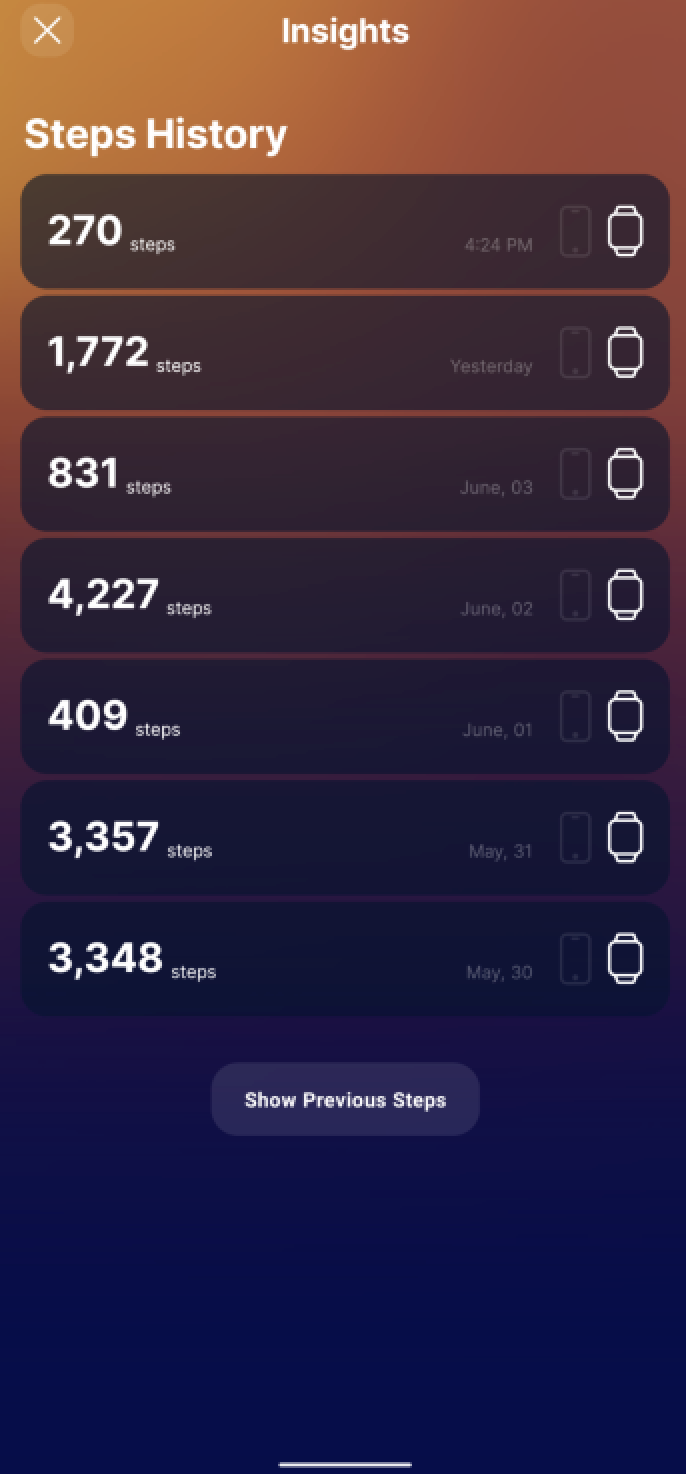
Task: Close the Insights screen
Action: click(47, 31)
